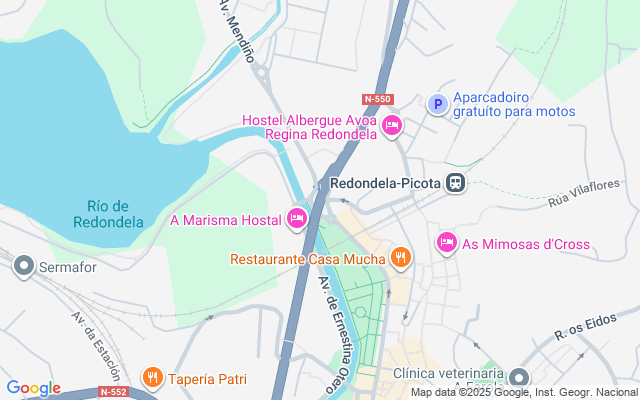The width and height of the screenshot is (640, 400).
Task: Tap the Clínica veterinaria marker
Action: 518,378
